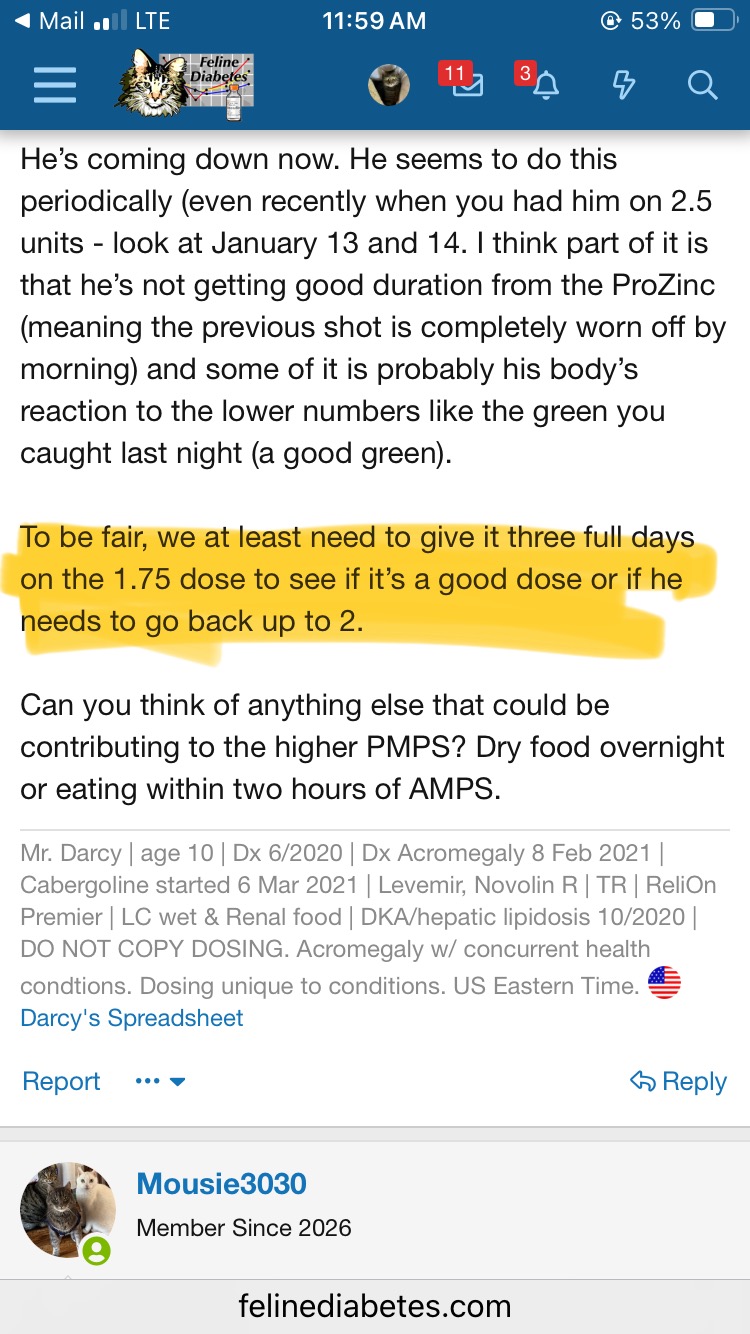Open Darcy's Spreadsheet link
The height and width of the screenshot is (1334, 750).
point(132,1018)
